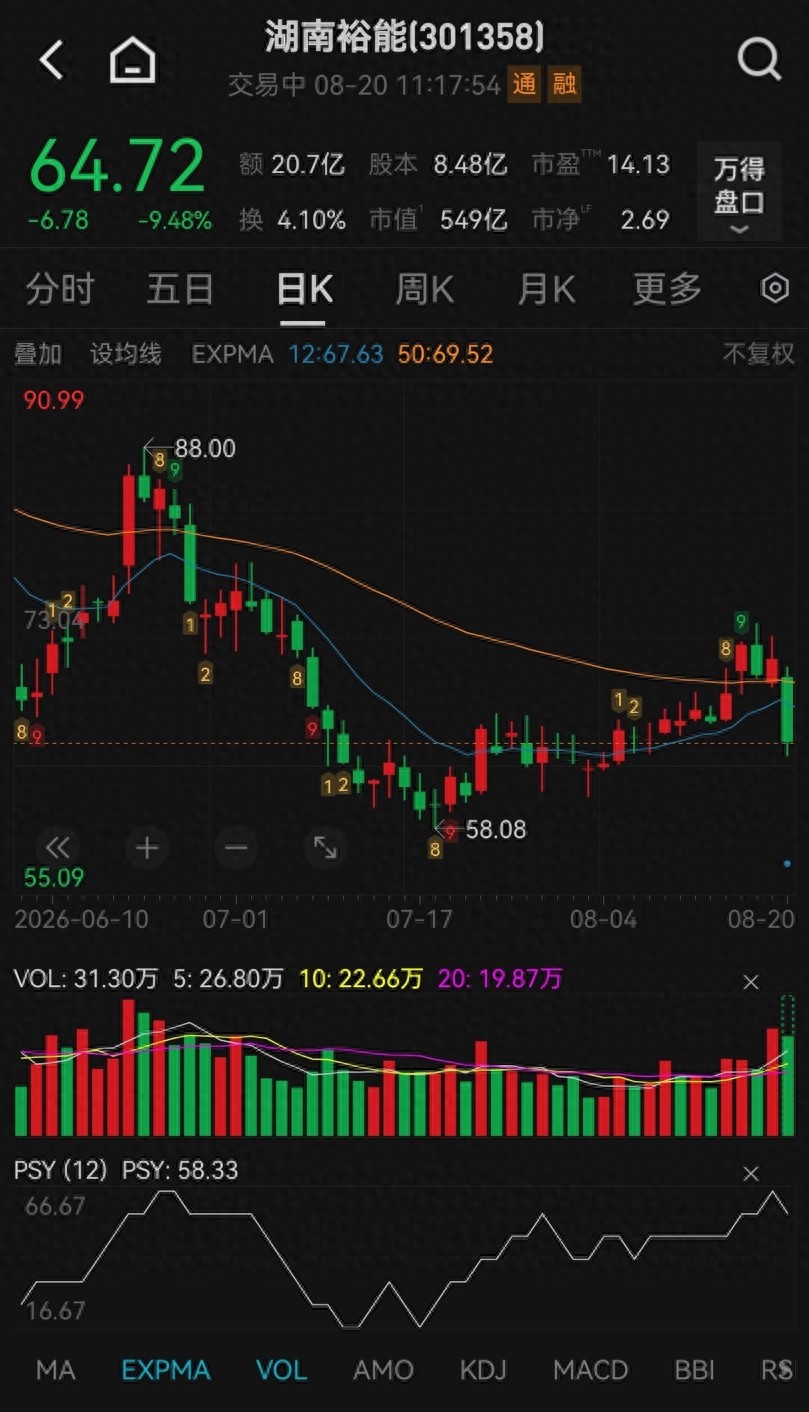Viewport: 809px width, 1412px height.
Task: Switch to the 月K tab
Action: tap(546, 290)
